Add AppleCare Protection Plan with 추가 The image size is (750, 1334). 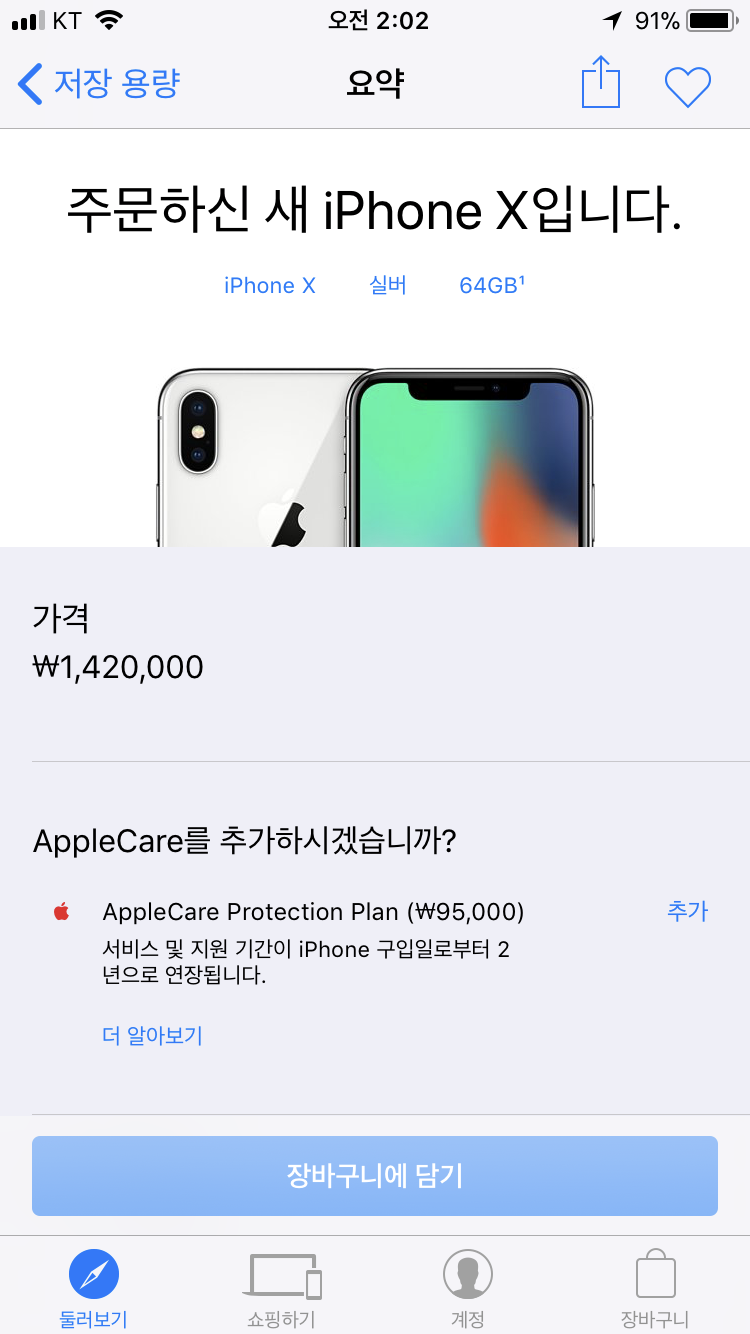[x=688, y=911]
